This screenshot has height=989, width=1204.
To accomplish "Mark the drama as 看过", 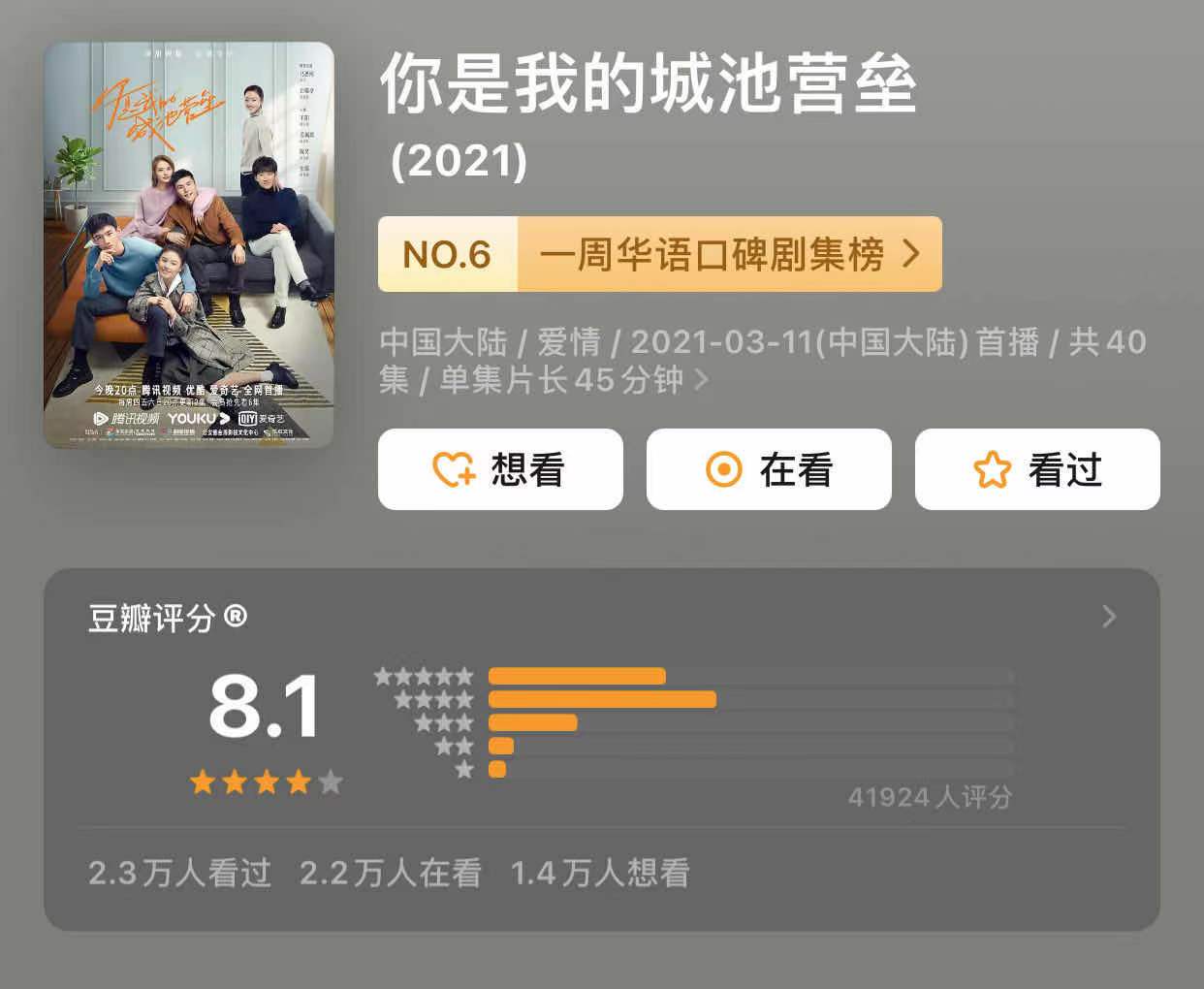I will point(1037,469).
